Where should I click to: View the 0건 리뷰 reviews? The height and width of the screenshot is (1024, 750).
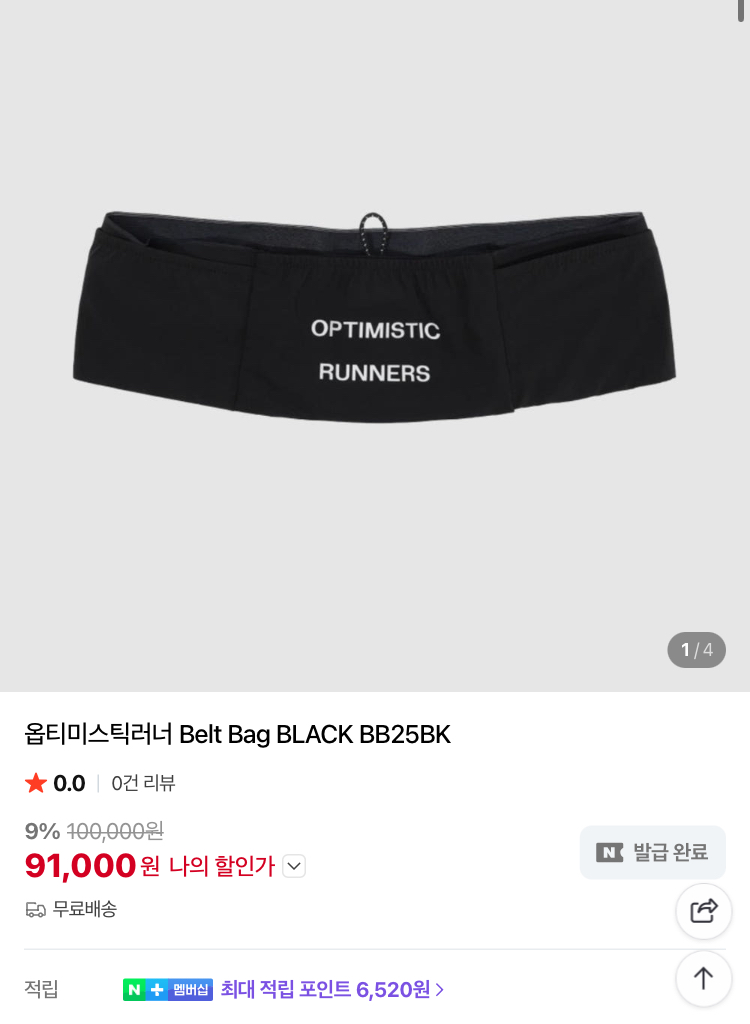coord(143,784)
